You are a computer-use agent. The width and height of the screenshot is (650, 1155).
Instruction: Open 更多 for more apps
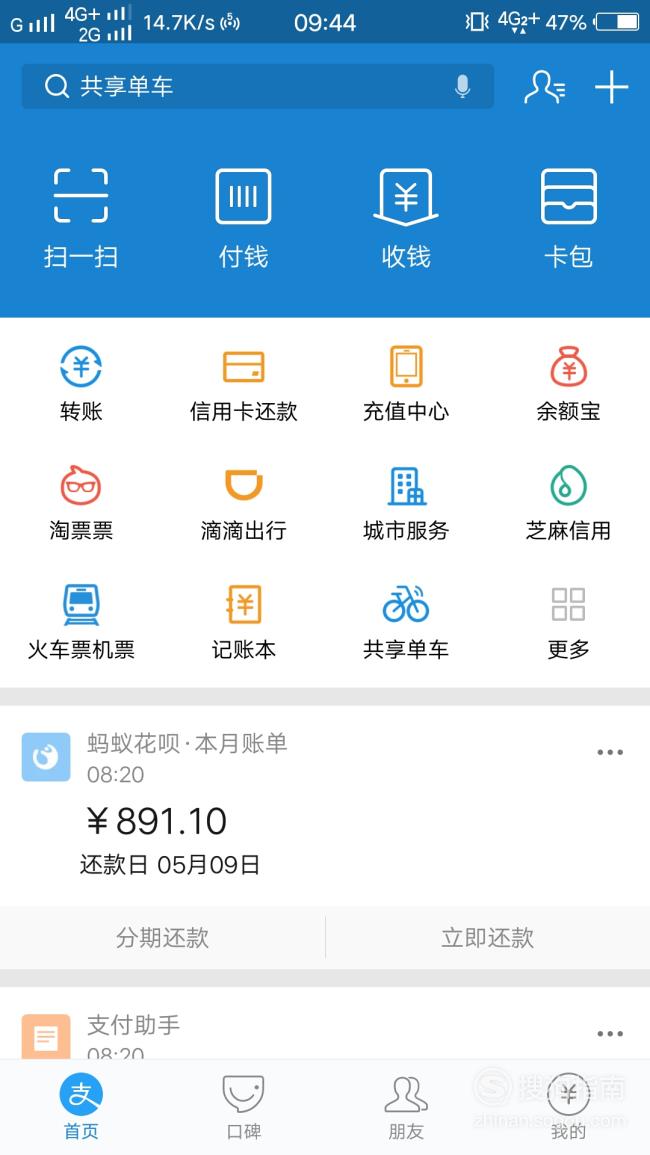pyautogui.click(x=568, y=622)
